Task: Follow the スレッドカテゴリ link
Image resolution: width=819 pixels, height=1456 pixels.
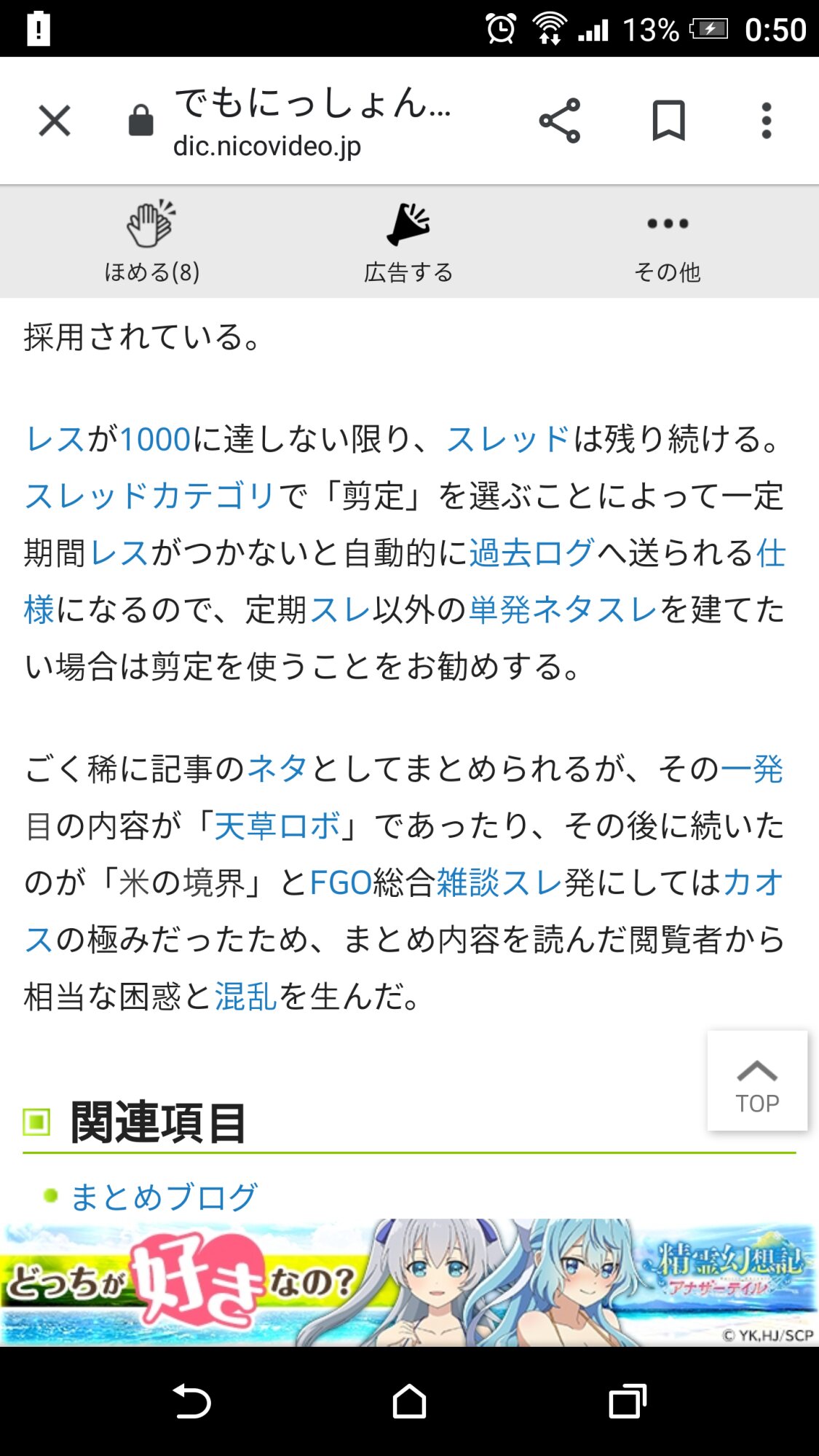Action: (x=150, y=496)
